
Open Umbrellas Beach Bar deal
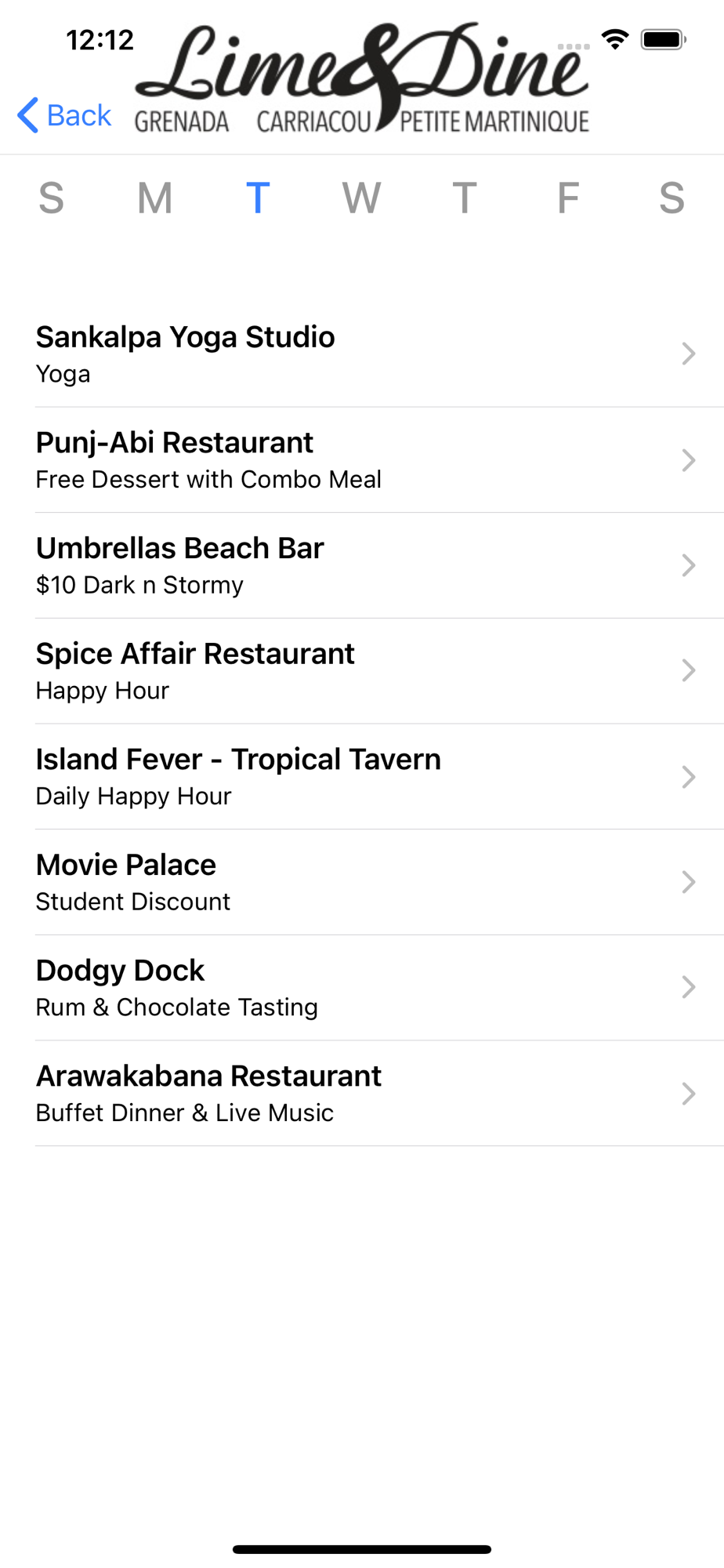362,565
